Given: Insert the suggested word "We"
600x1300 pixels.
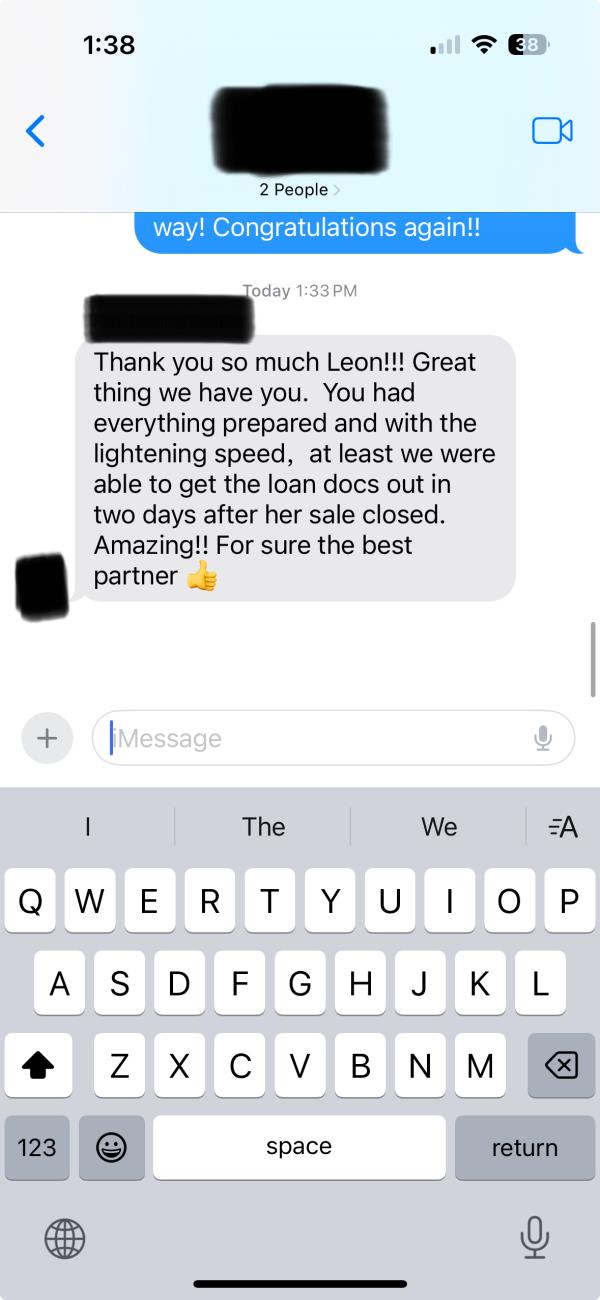Looking at the screenshot, I should (439, 826).
